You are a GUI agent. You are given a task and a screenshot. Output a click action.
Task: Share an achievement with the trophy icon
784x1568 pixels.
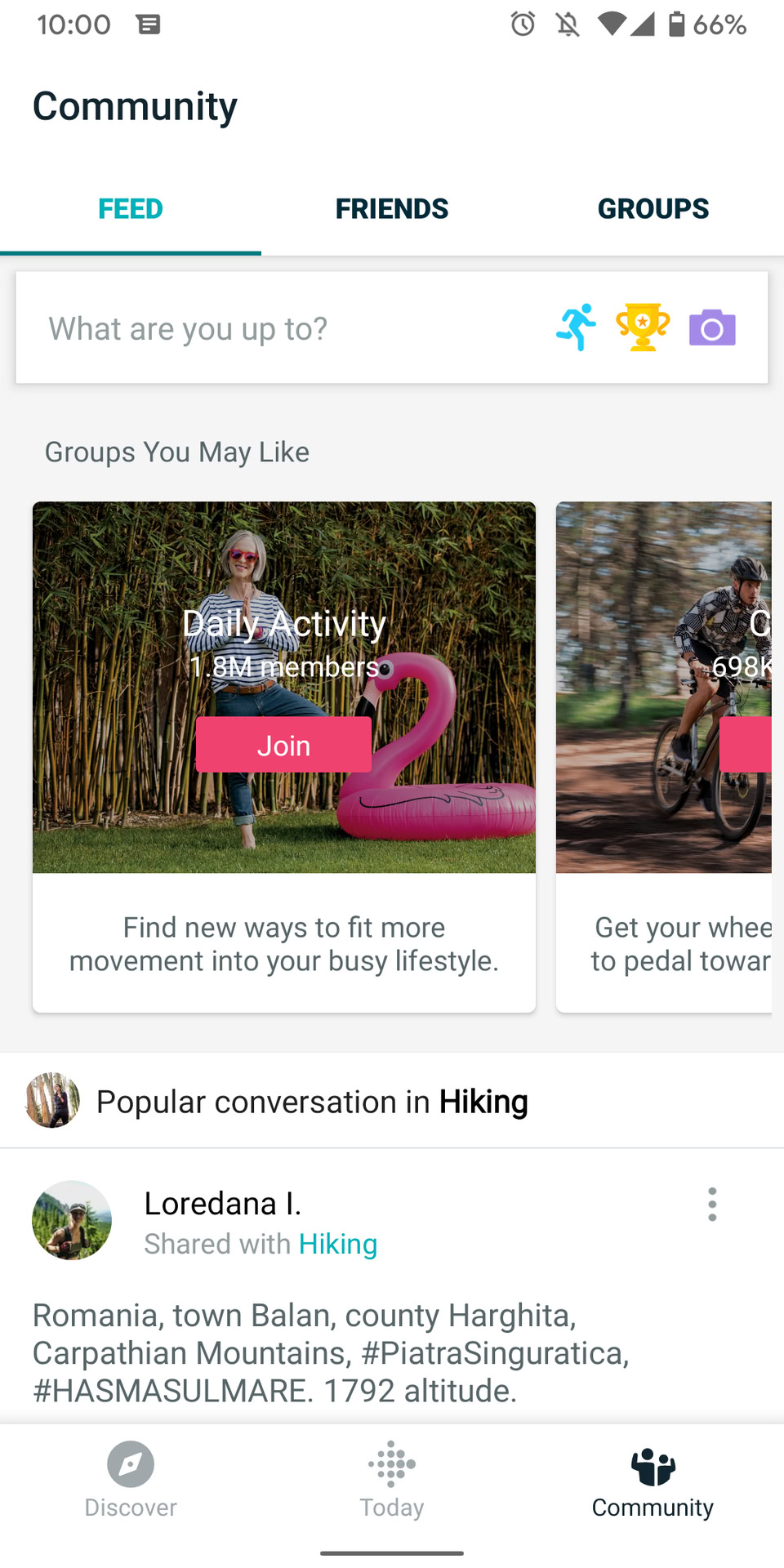click(643, 327)
